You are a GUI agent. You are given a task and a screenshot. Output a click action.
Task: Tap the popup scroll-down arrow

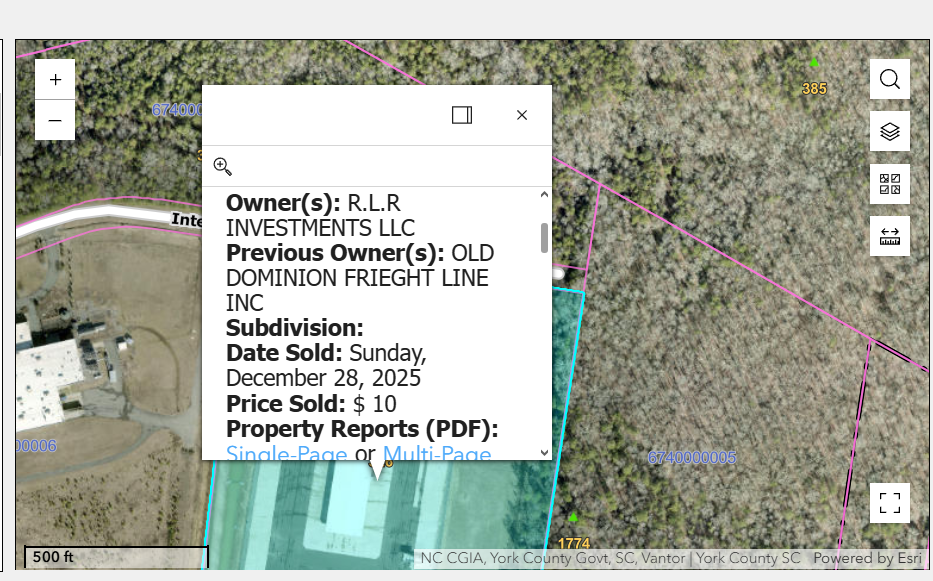pyautogui.click(x=544, y=452)
